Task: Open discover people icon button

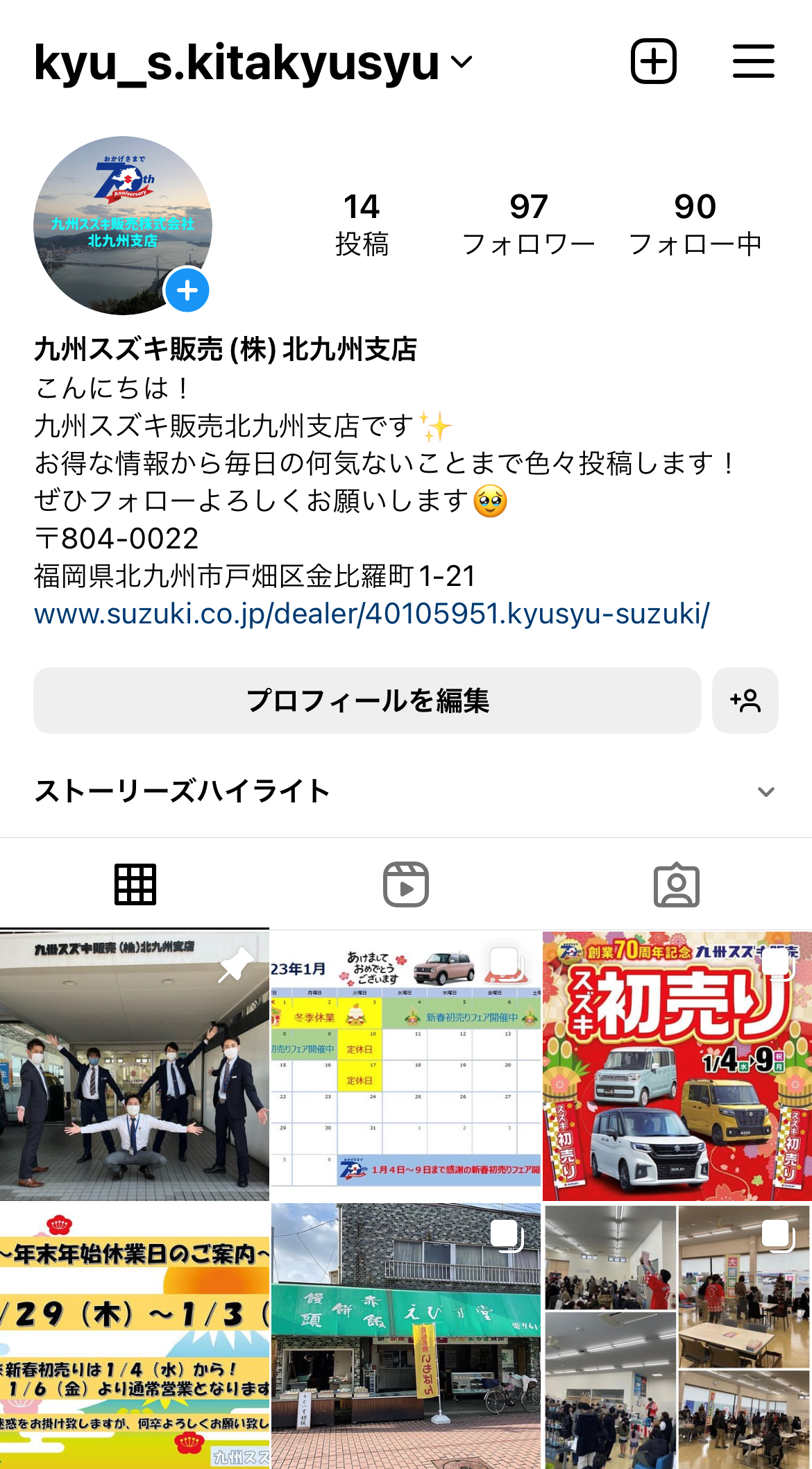Action: (745, 700)
